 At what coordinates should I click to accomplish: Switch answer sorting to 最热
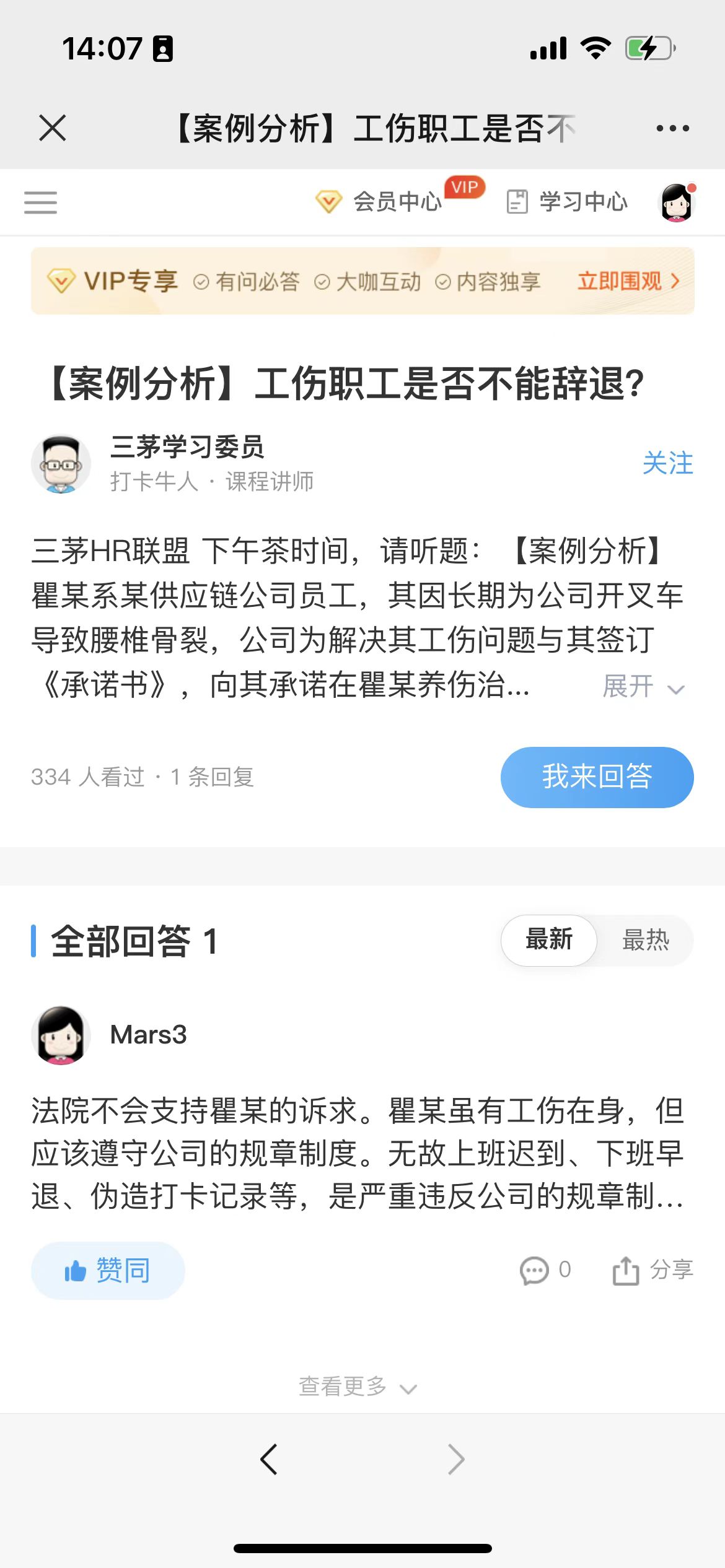(645, 939)
